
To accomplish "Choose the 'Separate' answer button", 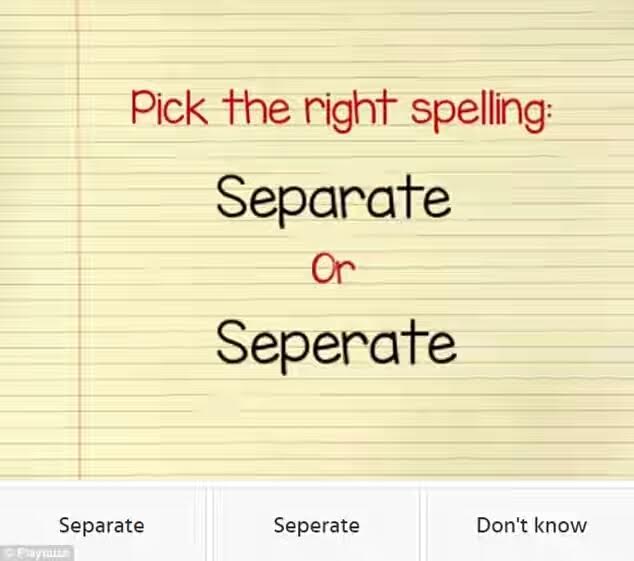I will (x=101, y=525).
